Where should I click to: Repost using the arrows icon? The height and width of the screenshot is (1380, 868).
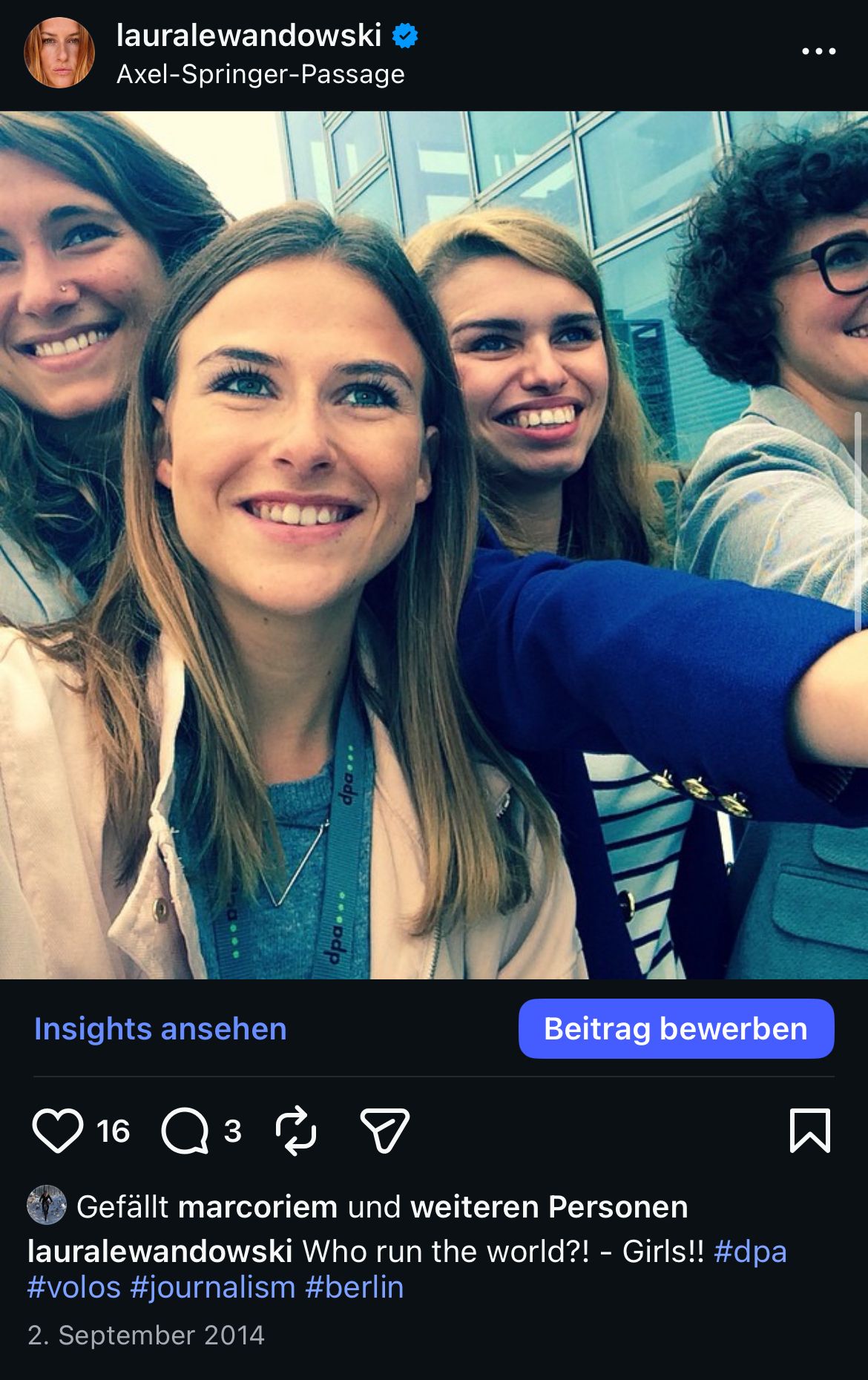tap(295, 1131)
